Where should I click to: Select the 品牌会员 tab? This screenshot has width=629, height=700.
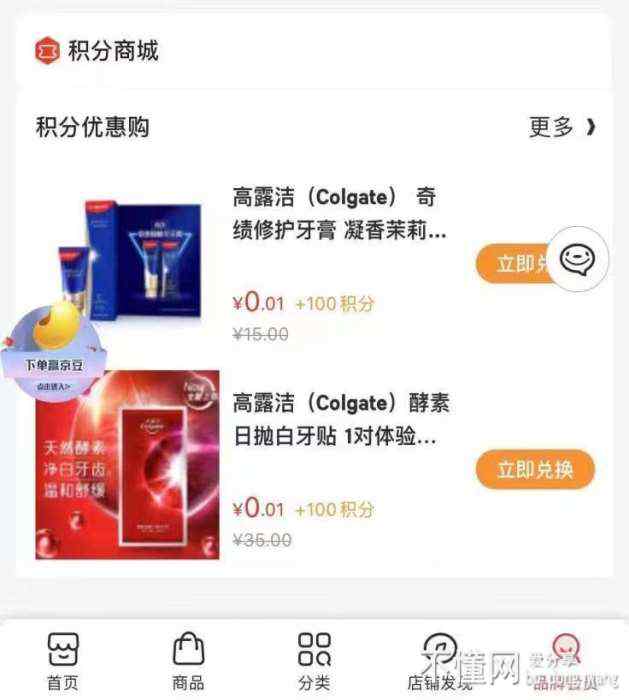click(566, 660)
